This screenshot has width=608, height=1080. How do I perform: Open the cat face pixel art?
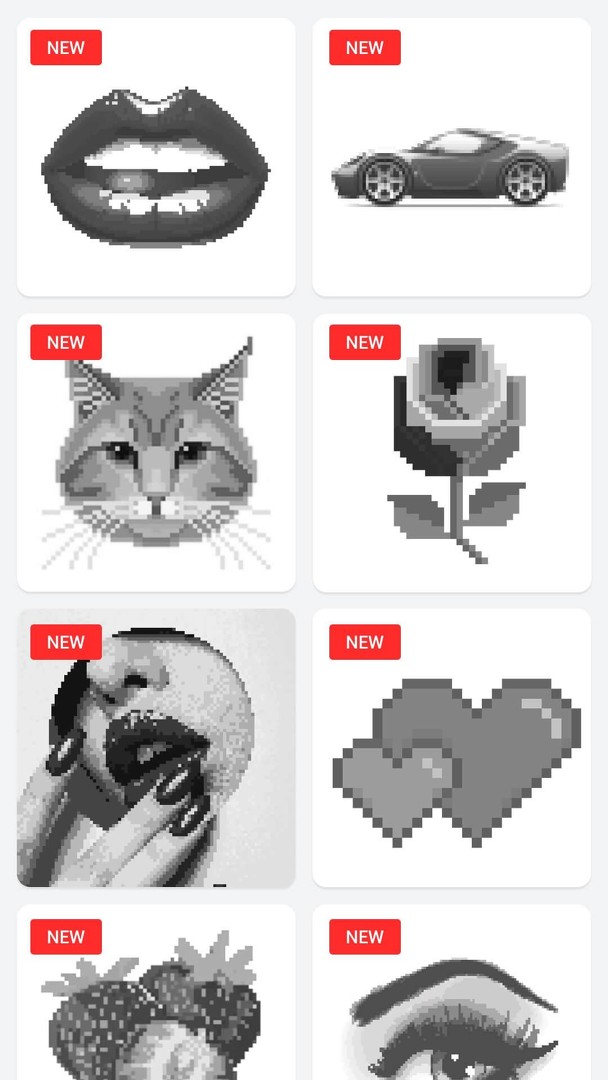coord(156,455)
